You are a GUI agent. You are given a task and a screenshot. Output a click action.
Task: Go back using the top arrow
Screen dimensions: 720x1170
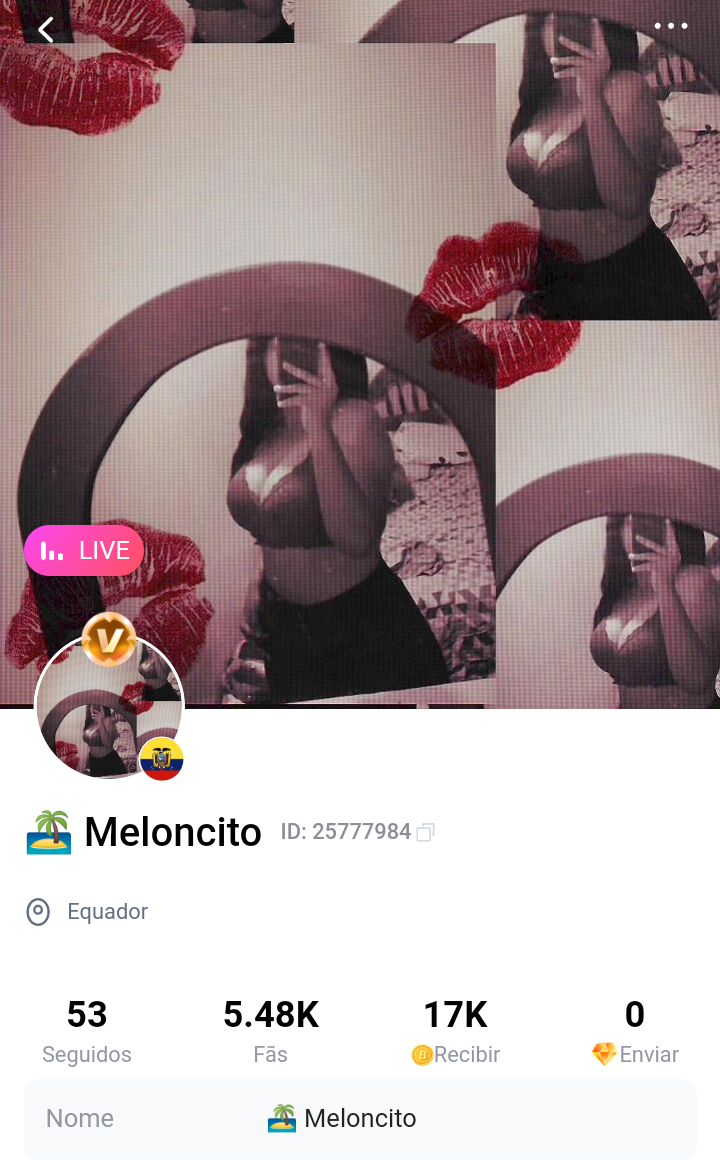click(x=45, y=30)
